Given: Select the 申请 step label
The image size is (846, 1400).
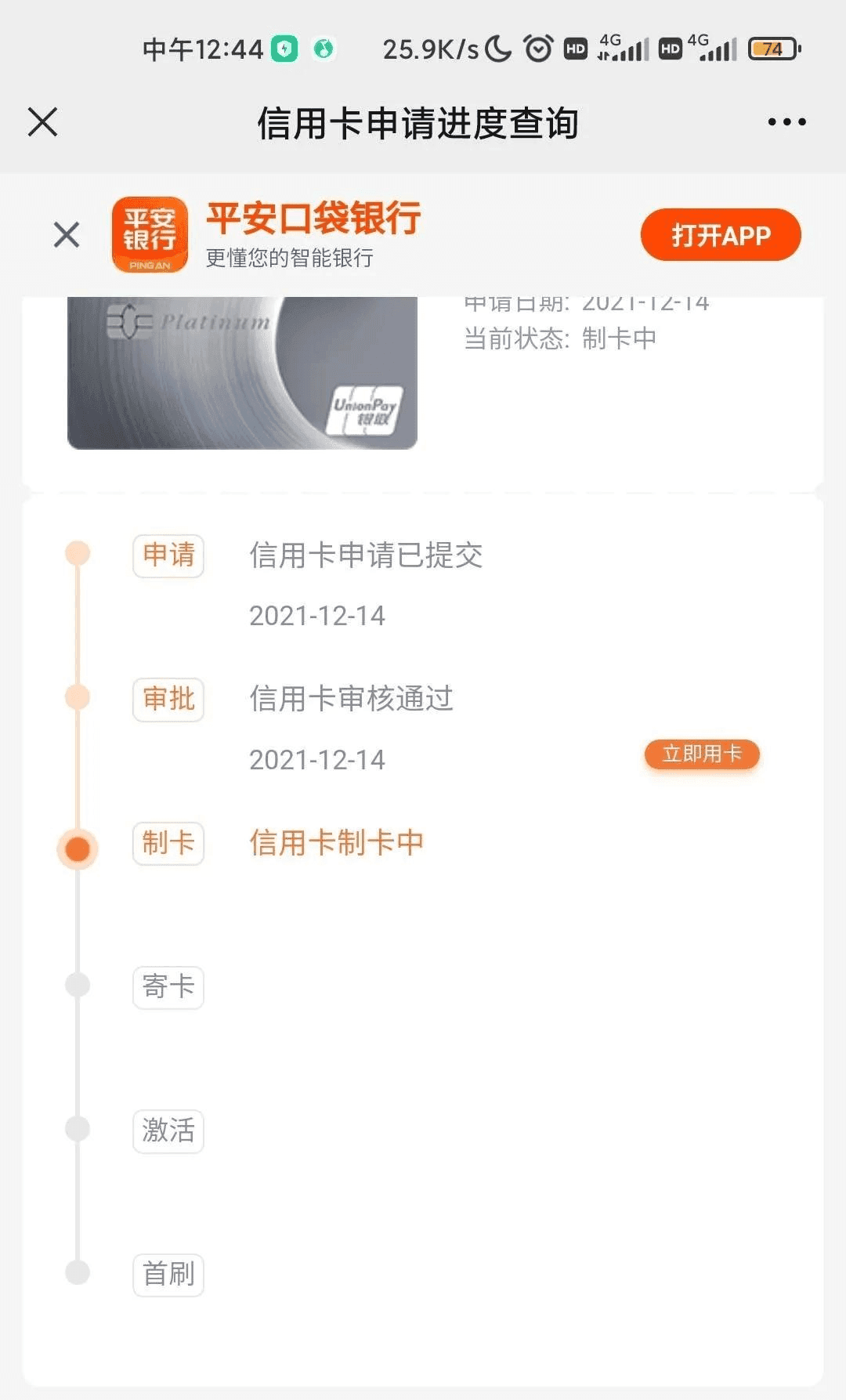Looking at the screenshot, I should click(x=168, y=555).
